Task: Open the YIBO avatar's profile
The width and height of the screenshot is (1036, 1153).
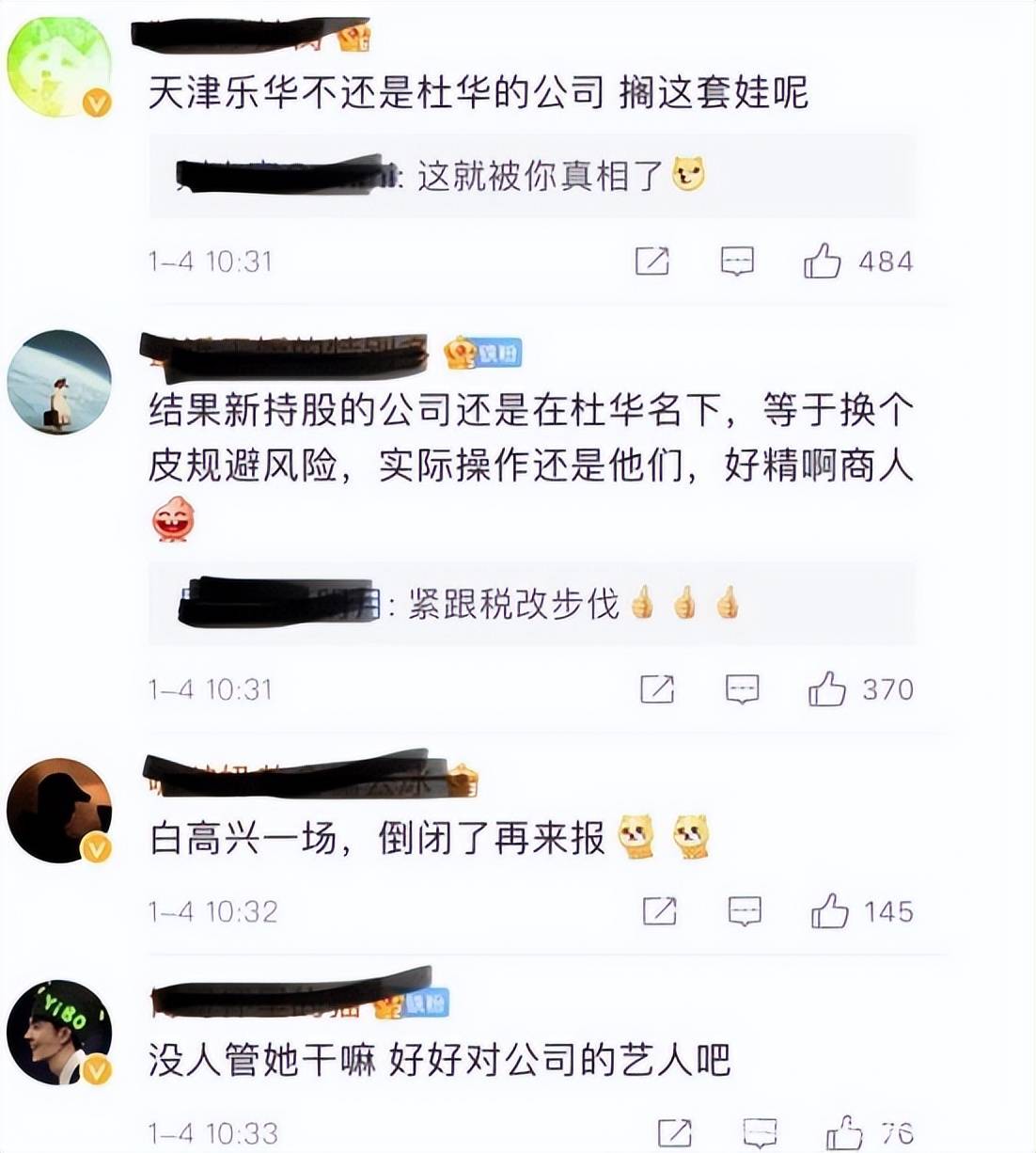Action: [x=58, y=1032]
